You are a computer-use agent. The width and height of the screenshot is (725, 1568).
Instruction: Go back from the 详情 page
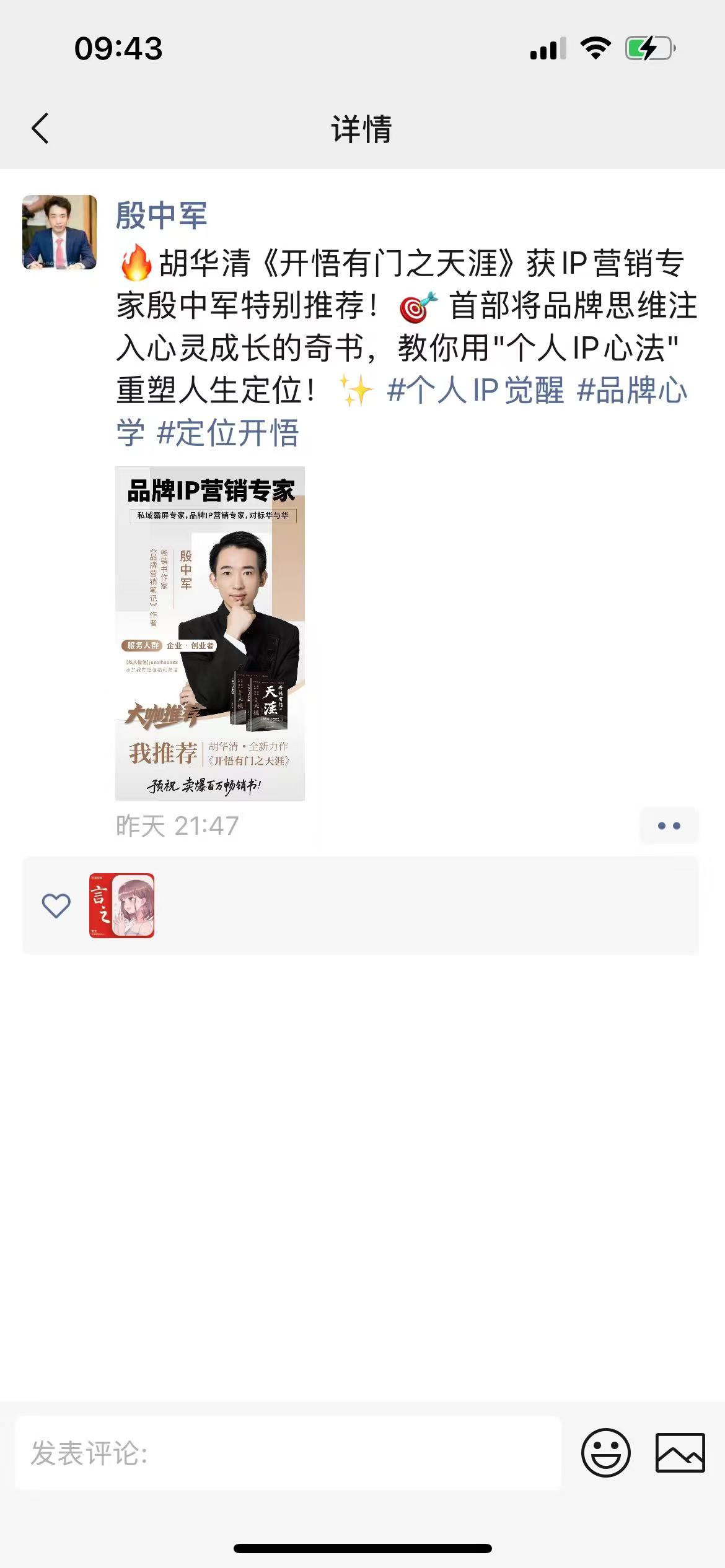[x=41, y=129]
